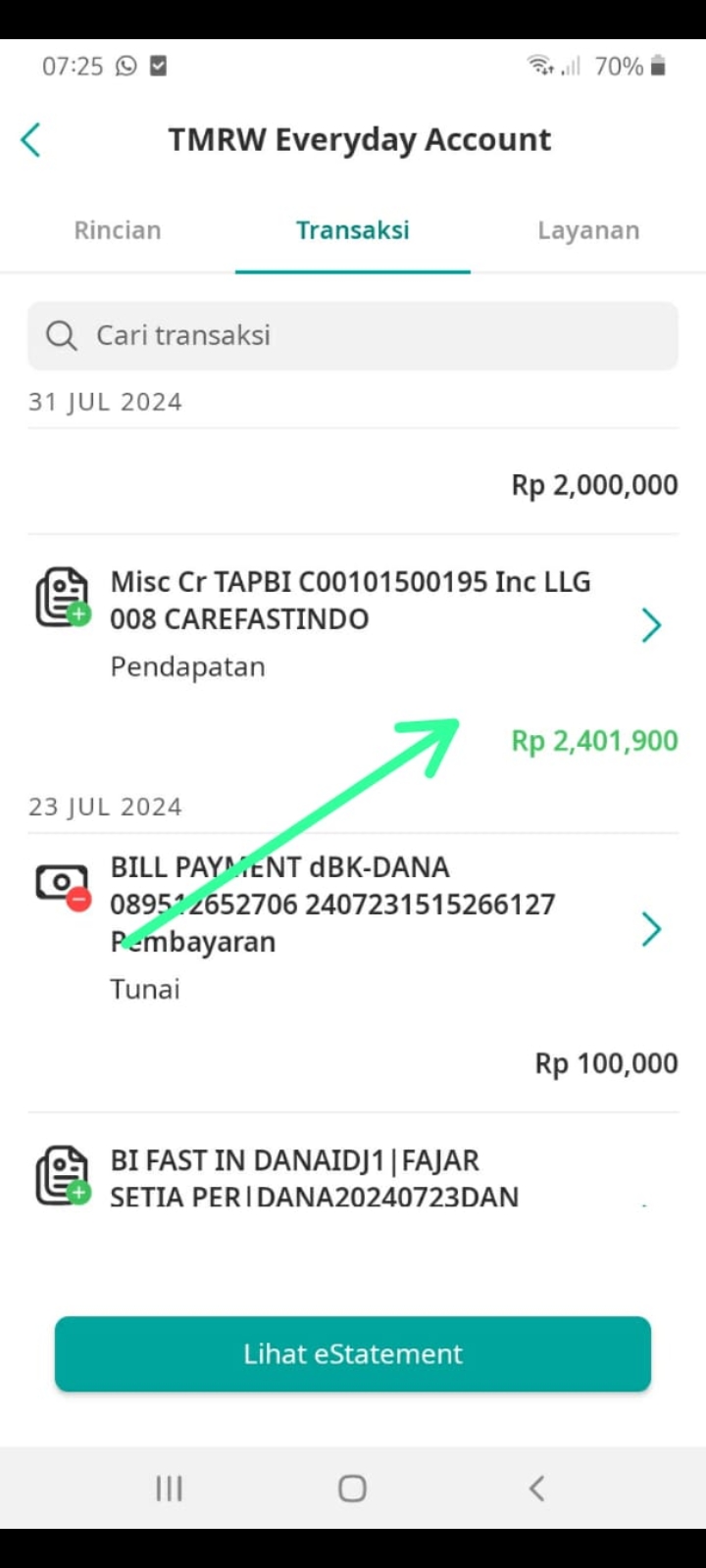Go back using the top-left arrow
Viewport: 706px width, 1568px height.
[x=31, y=140]
